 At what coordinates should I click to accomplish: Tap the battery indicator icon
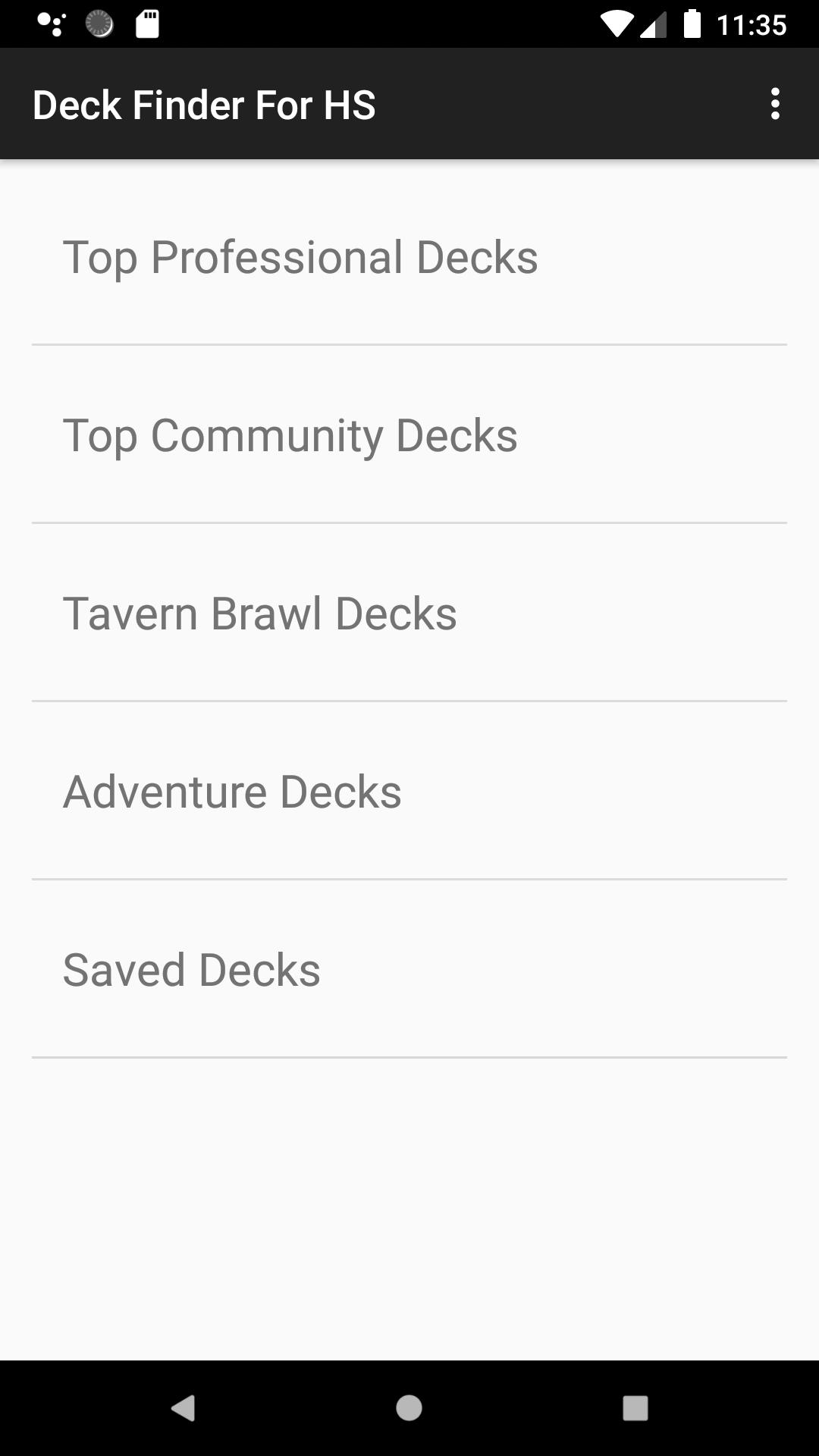(x=690, y=25)
